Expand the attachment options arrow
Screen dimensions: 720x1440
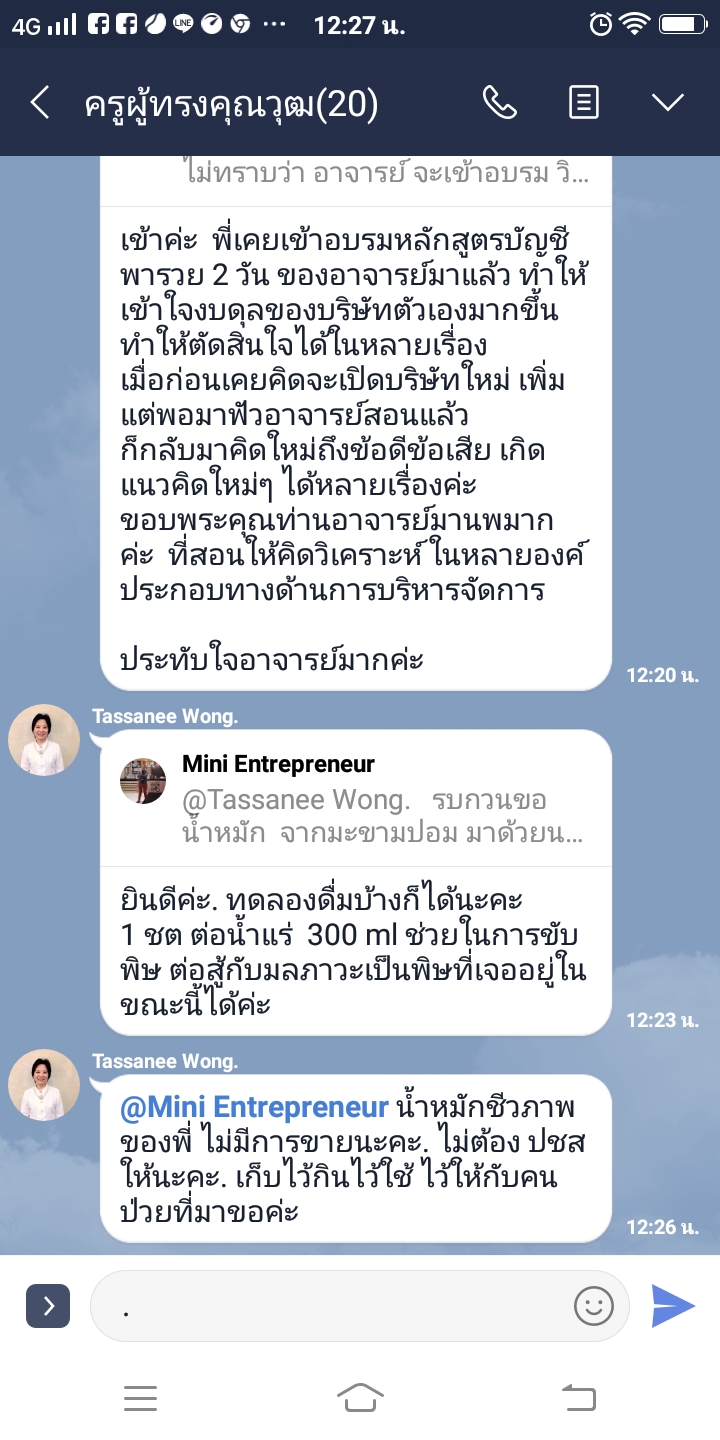point(48,1306)
